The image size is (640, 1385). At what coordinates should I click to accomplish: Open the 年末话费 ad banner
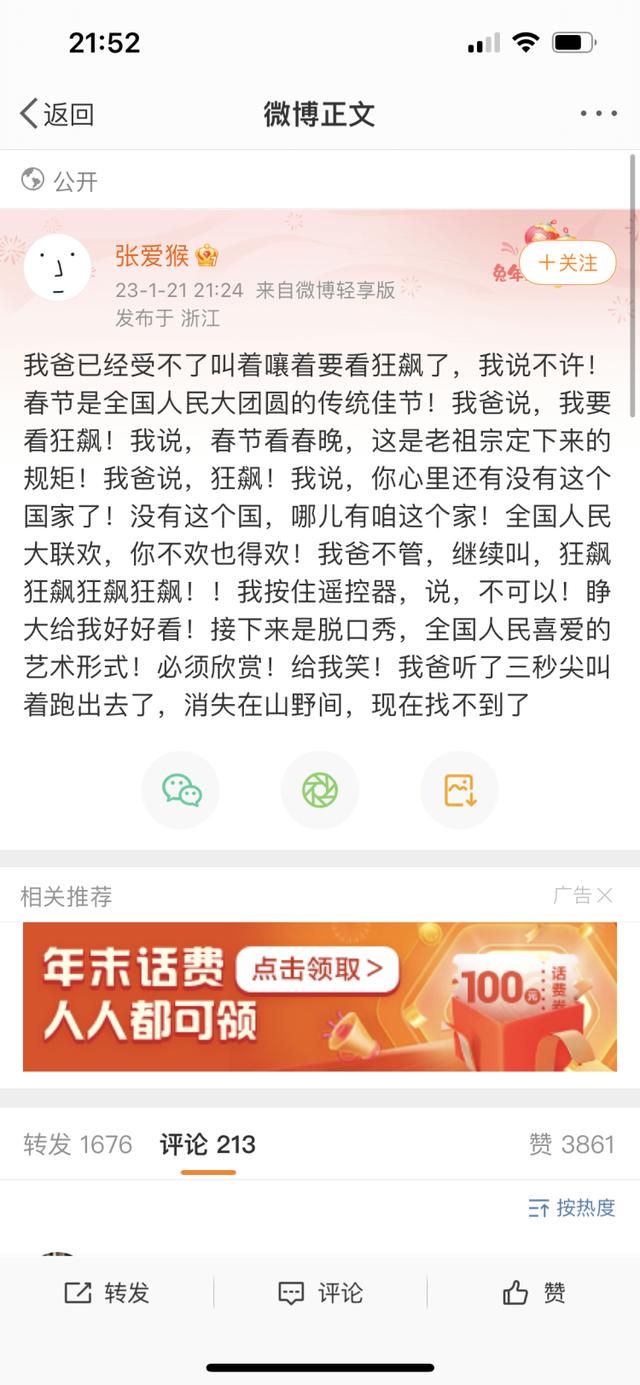coord(320,997)
